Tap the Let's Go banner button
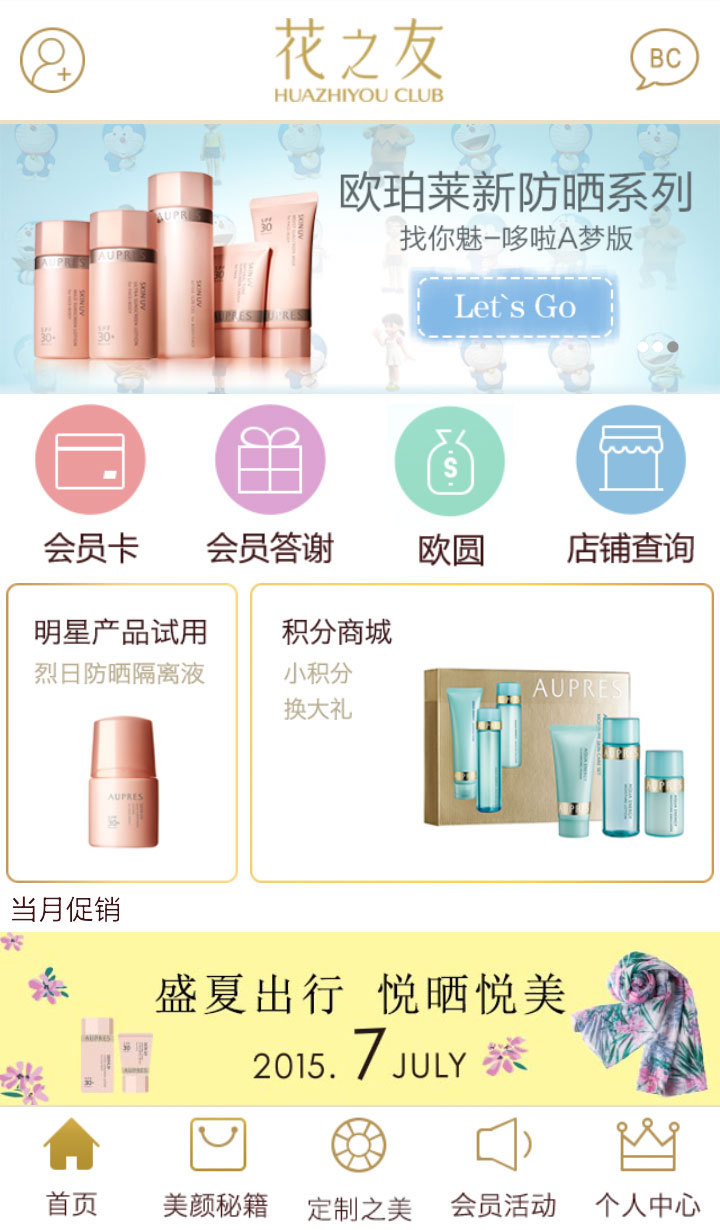The height and width of the screenshot is (1230, 720). click(x=515, y=307)
